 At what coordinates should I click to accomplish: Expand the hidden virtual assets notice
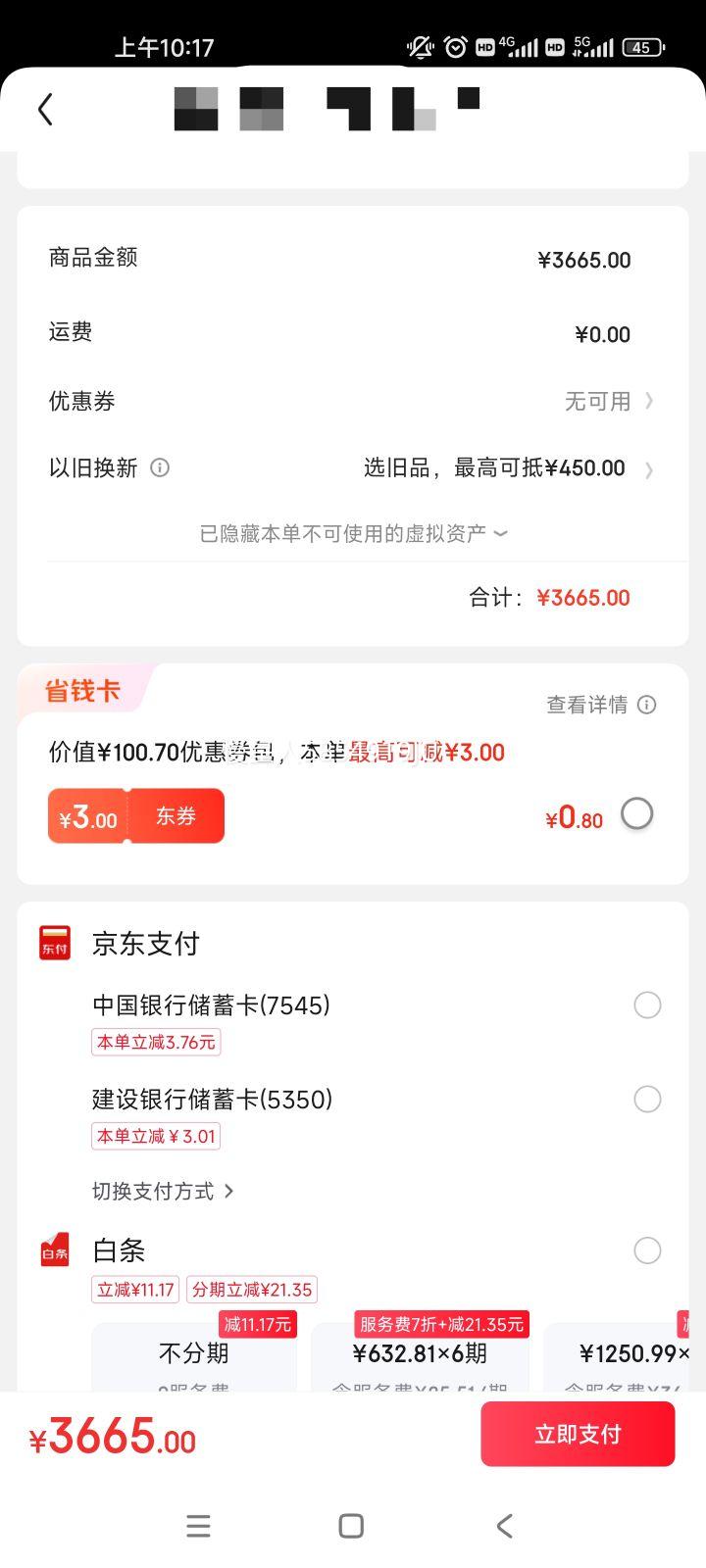353,533
